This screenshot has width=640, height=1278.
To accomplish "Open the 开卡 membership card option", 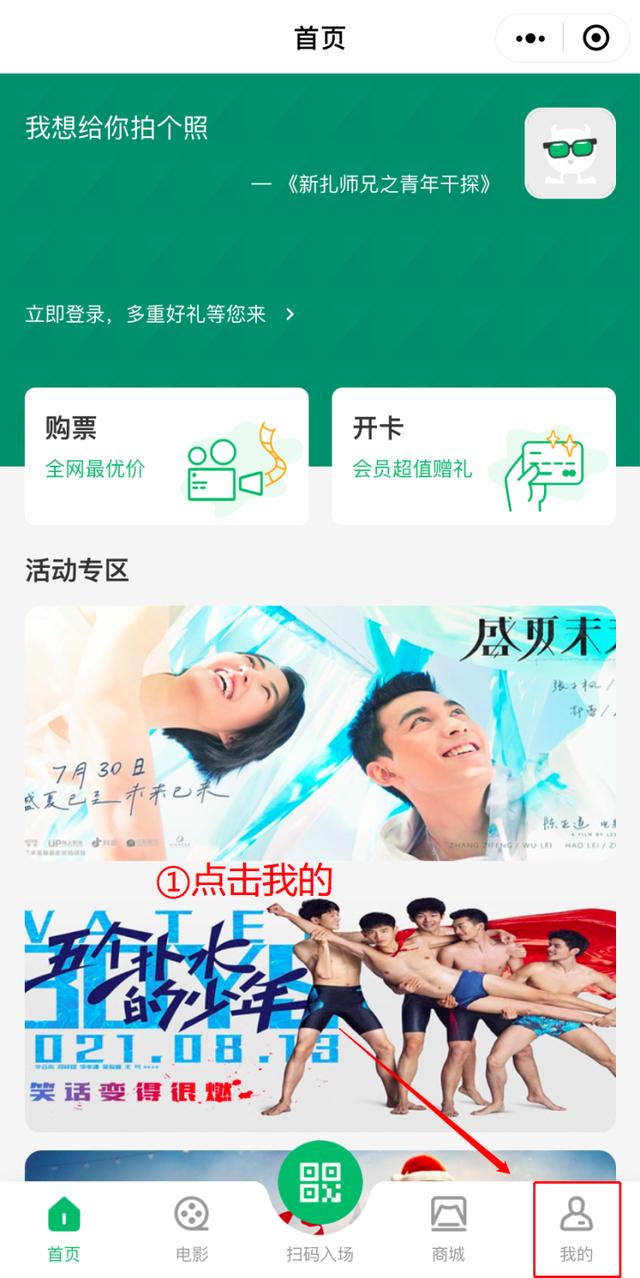I will 474,456.
